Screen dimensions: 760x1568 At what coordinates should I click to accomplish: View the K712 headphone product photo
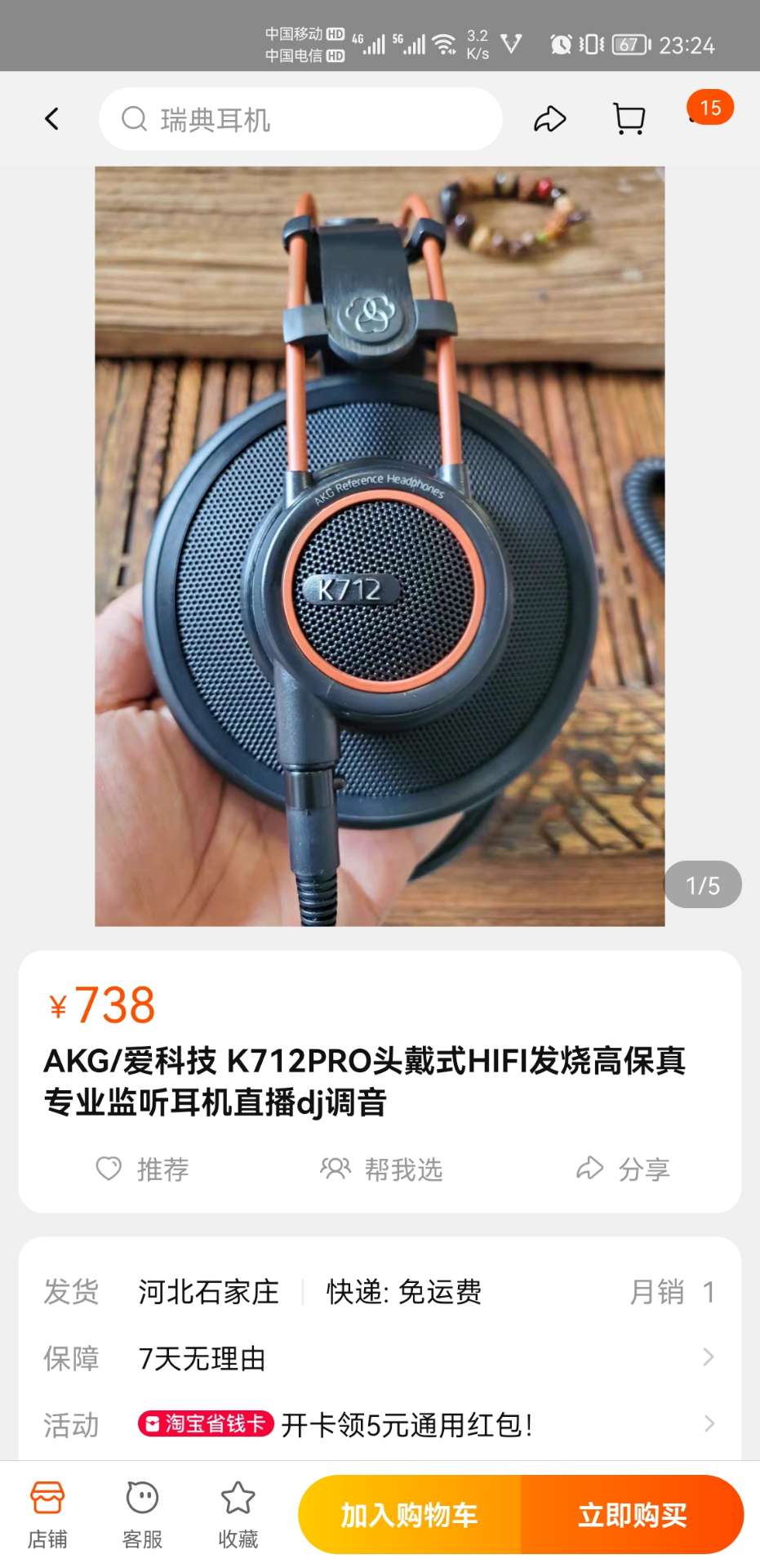[380, 546]
